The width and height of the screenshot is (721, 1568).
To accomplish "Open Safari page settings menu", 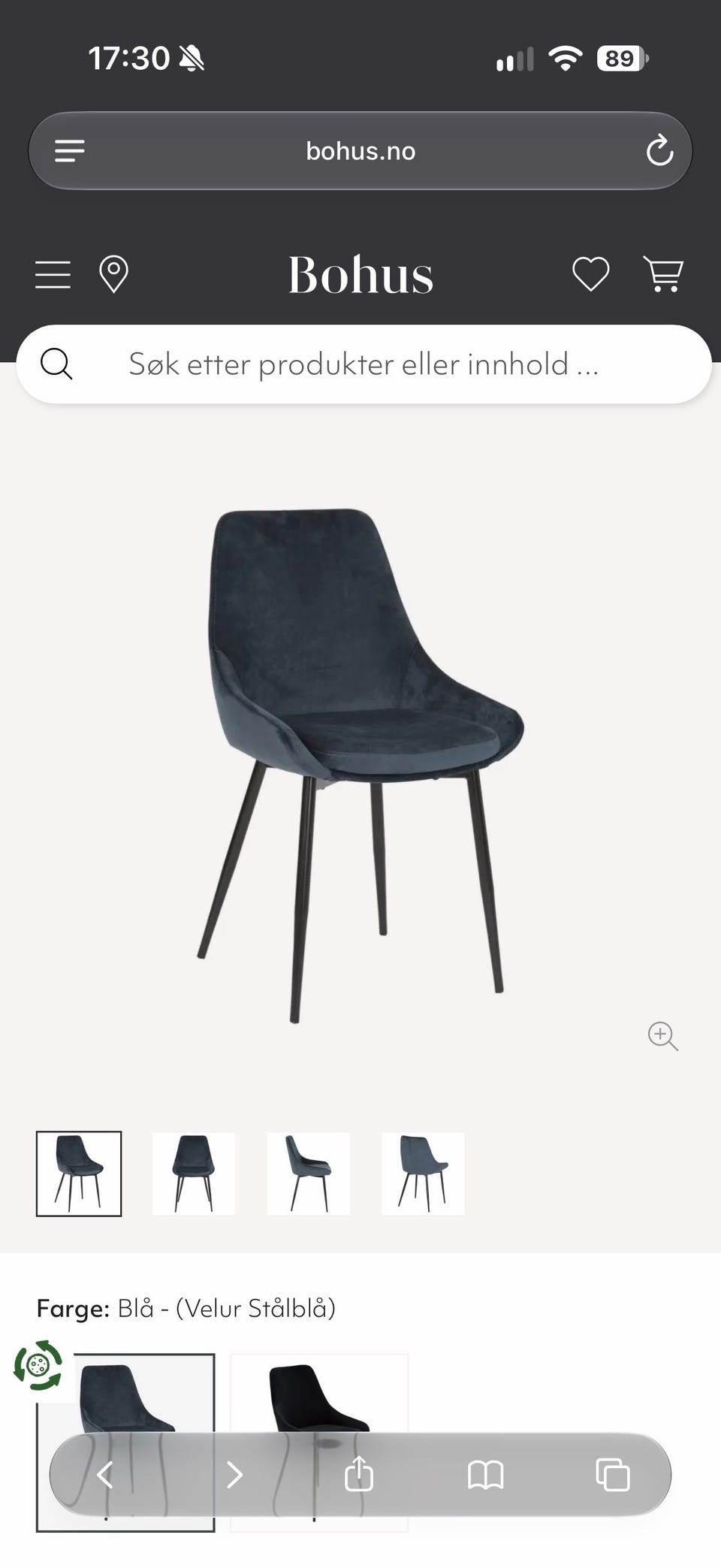I will tap(70, 151).
